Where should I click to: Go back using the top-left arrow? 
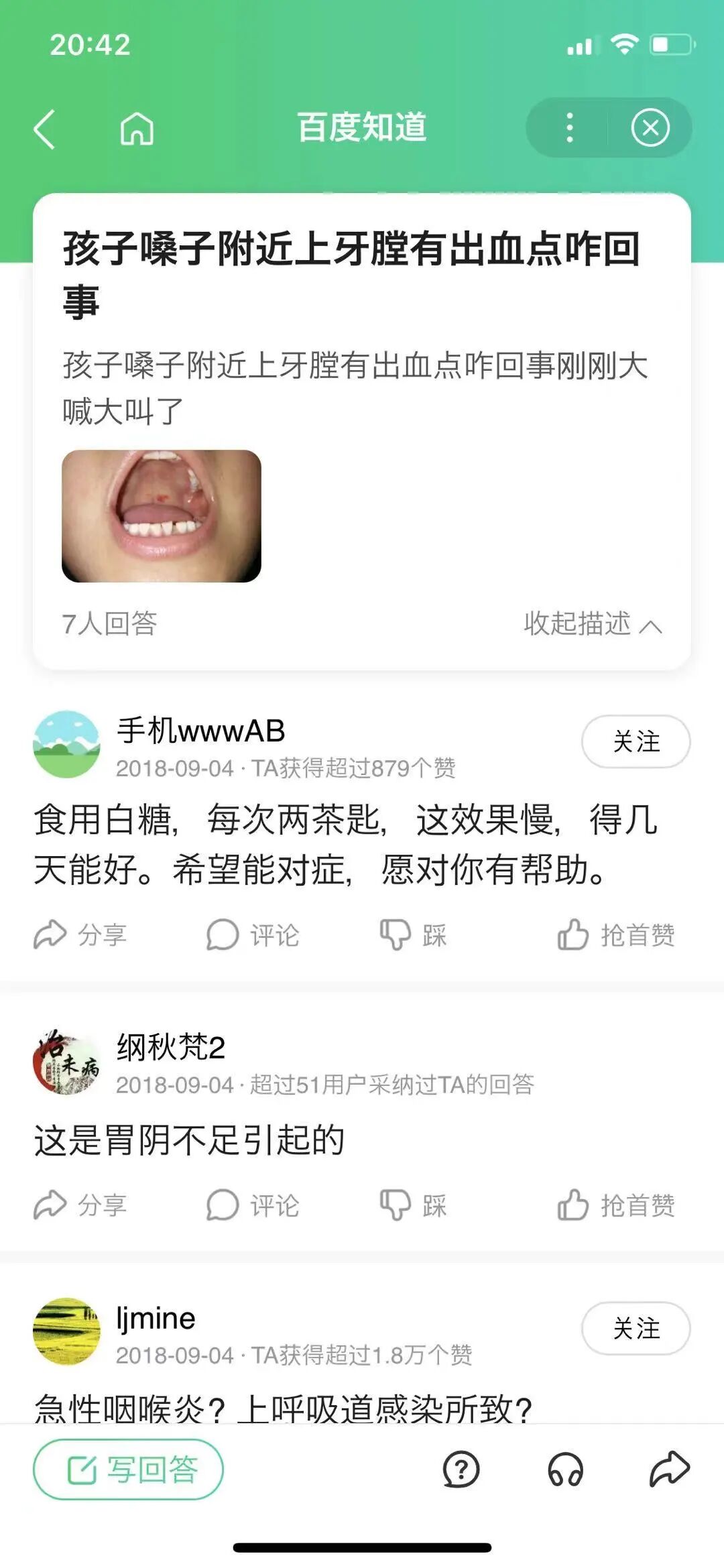pos(44,129)
